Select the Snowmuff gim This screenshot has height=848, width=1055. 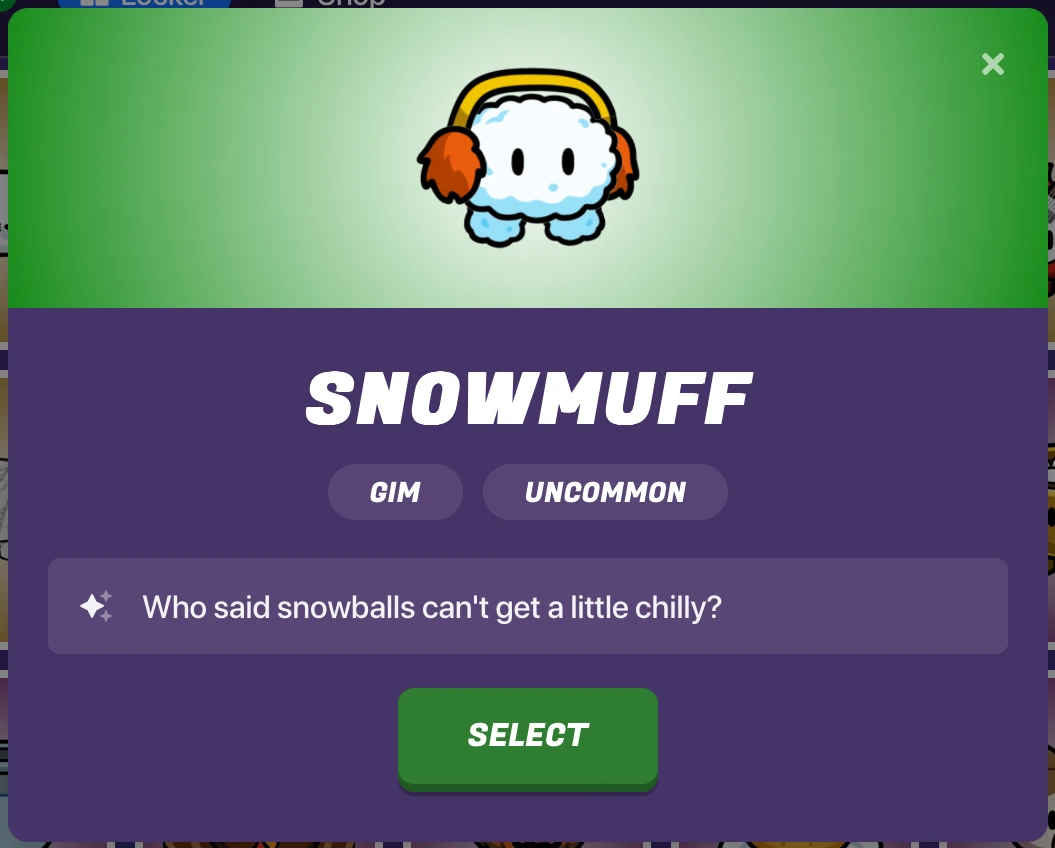pos(527,736)
